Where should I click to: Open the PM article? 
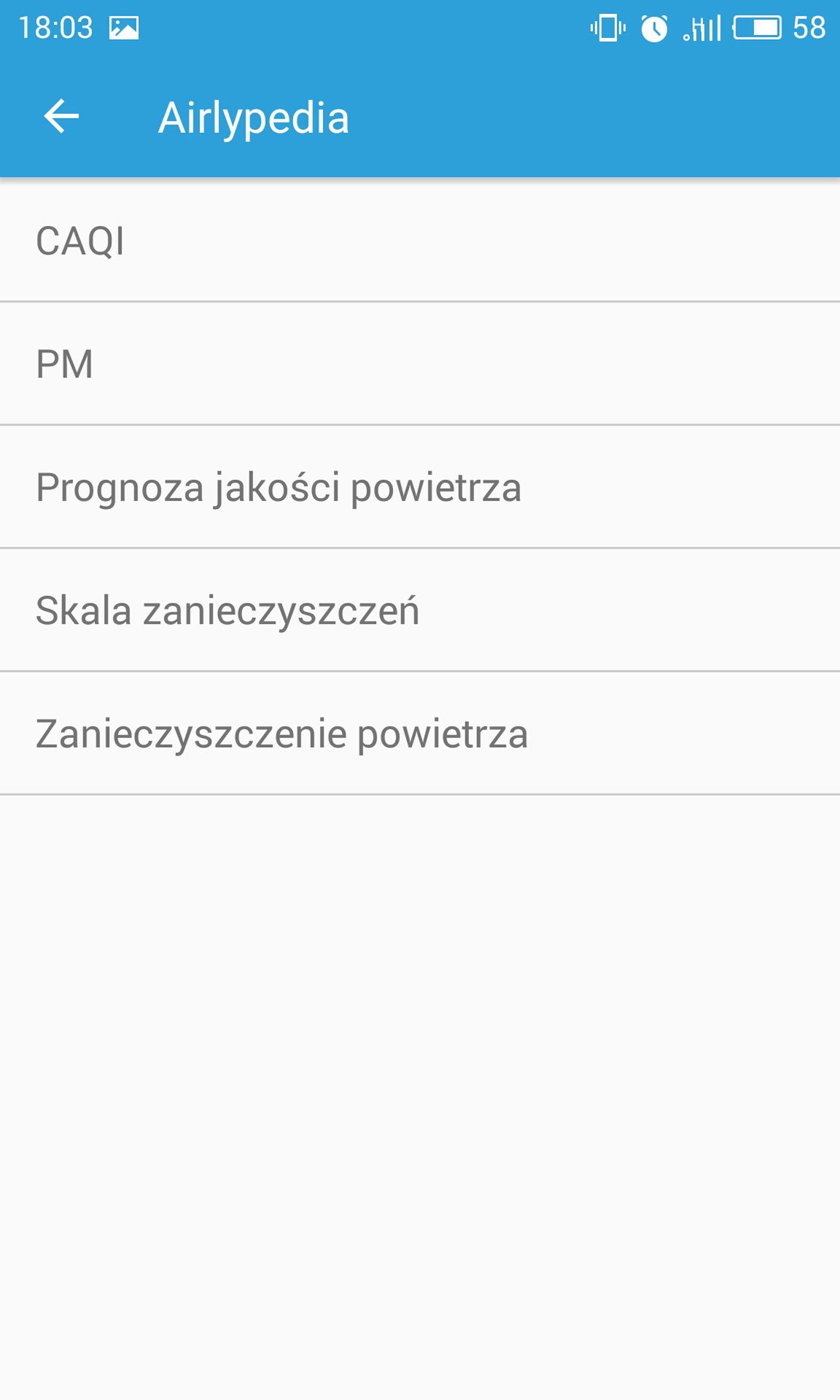pyautogui.click(x=420, y=363)
